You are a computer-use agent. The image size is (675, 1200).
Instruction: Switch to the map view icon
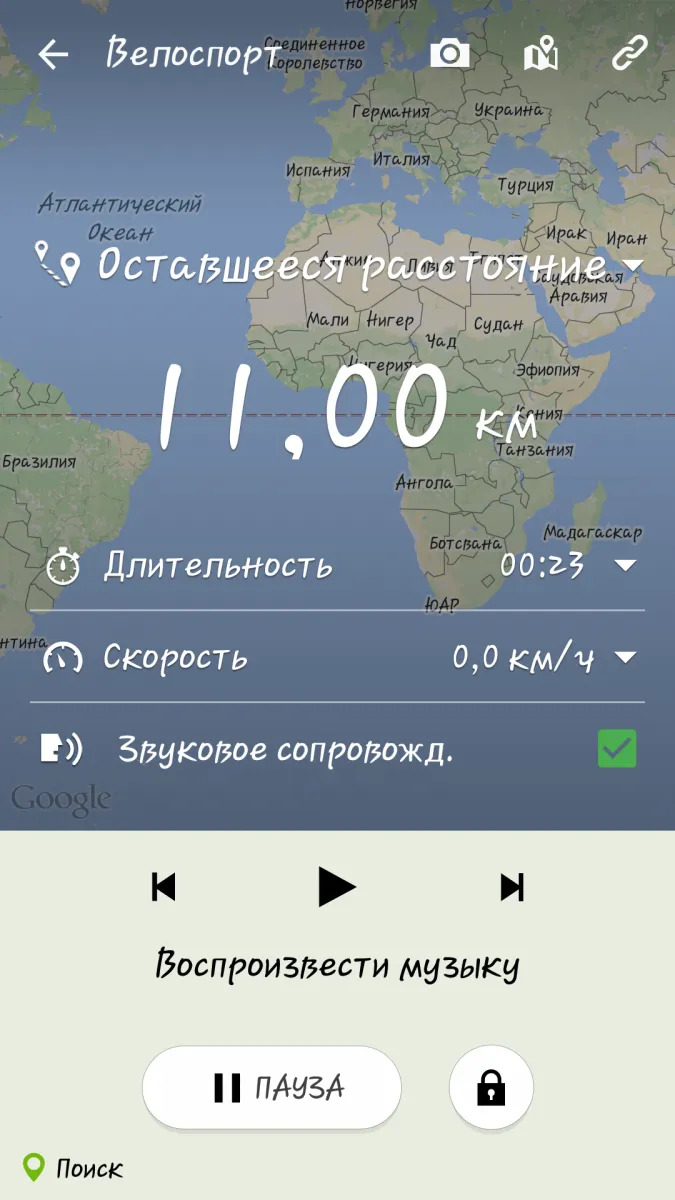pyautogui.click(x=541, y=54)
